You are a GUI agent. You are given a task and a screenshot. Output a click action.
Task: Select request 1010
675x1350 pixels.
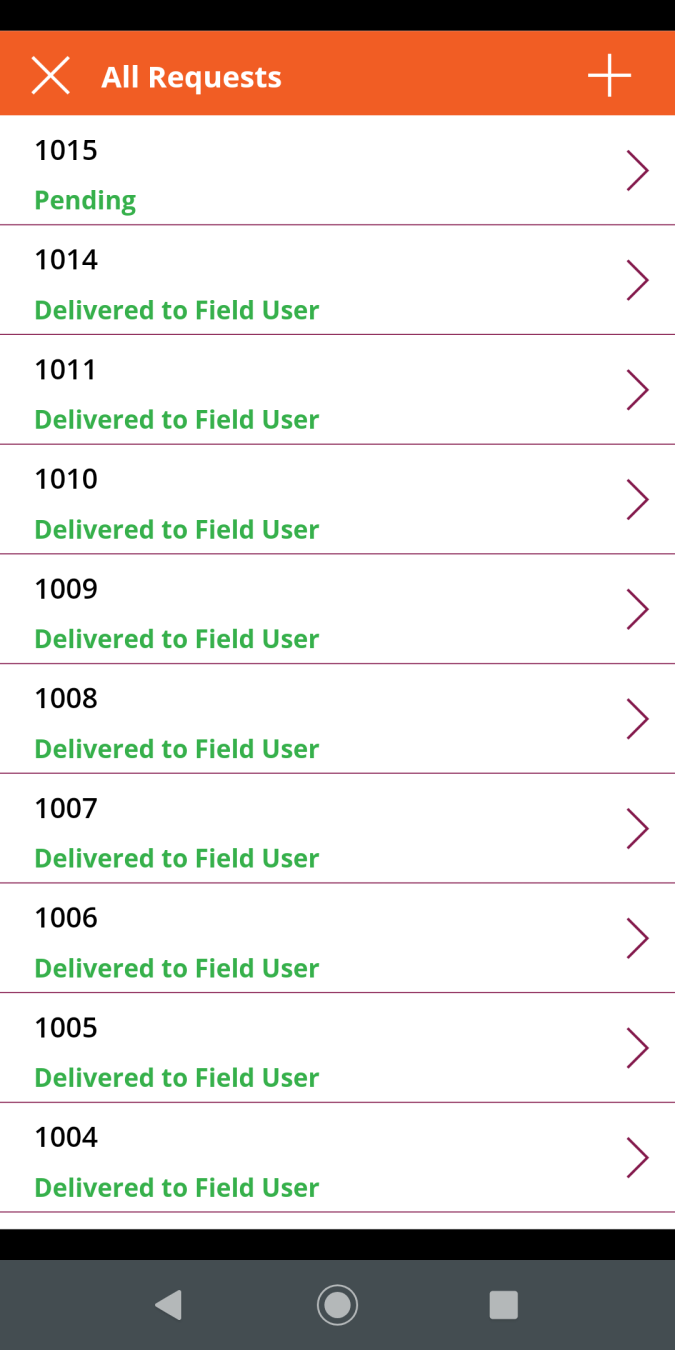click(x=337, y=500)
